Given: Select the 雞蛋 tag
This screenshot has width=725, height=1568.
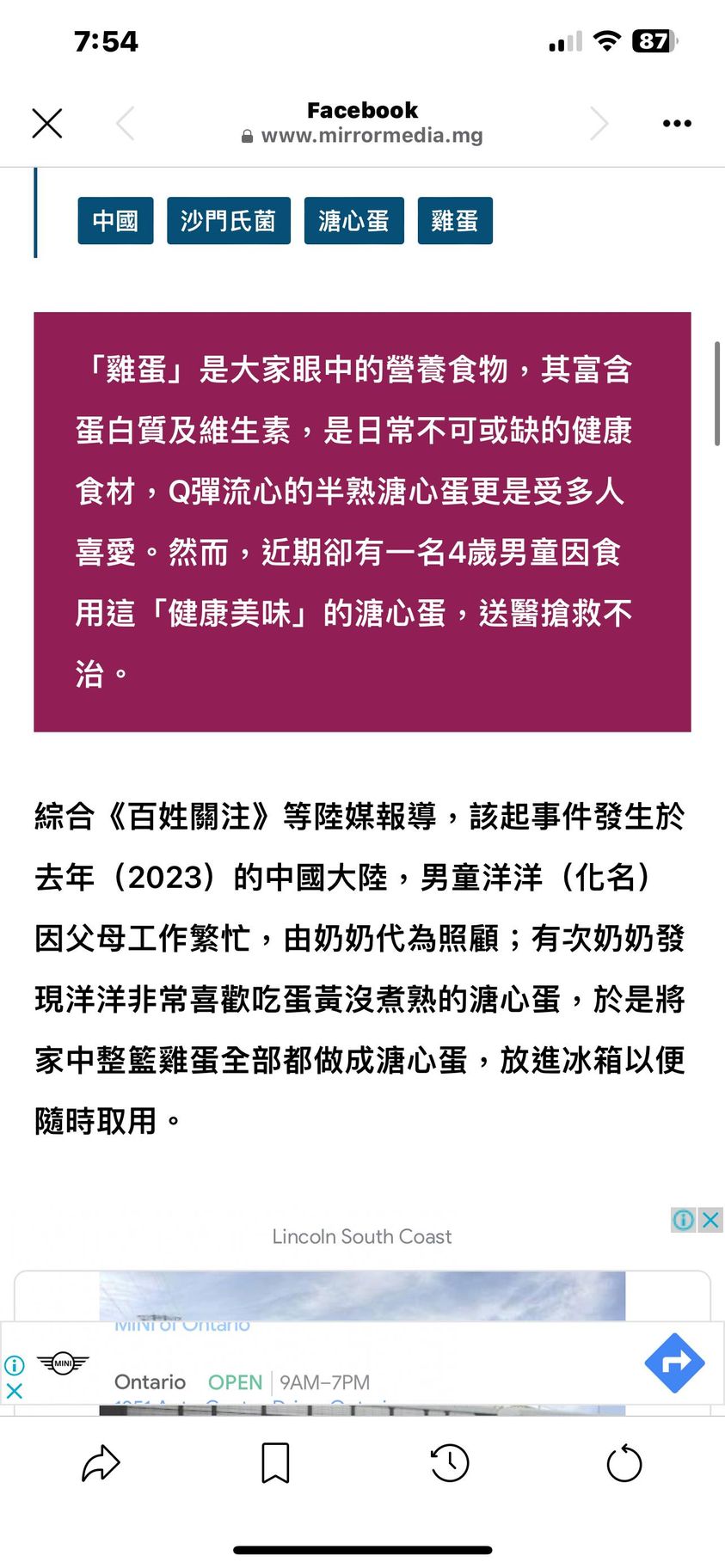Looking at the screenshot, I should [x=455, y=221].
